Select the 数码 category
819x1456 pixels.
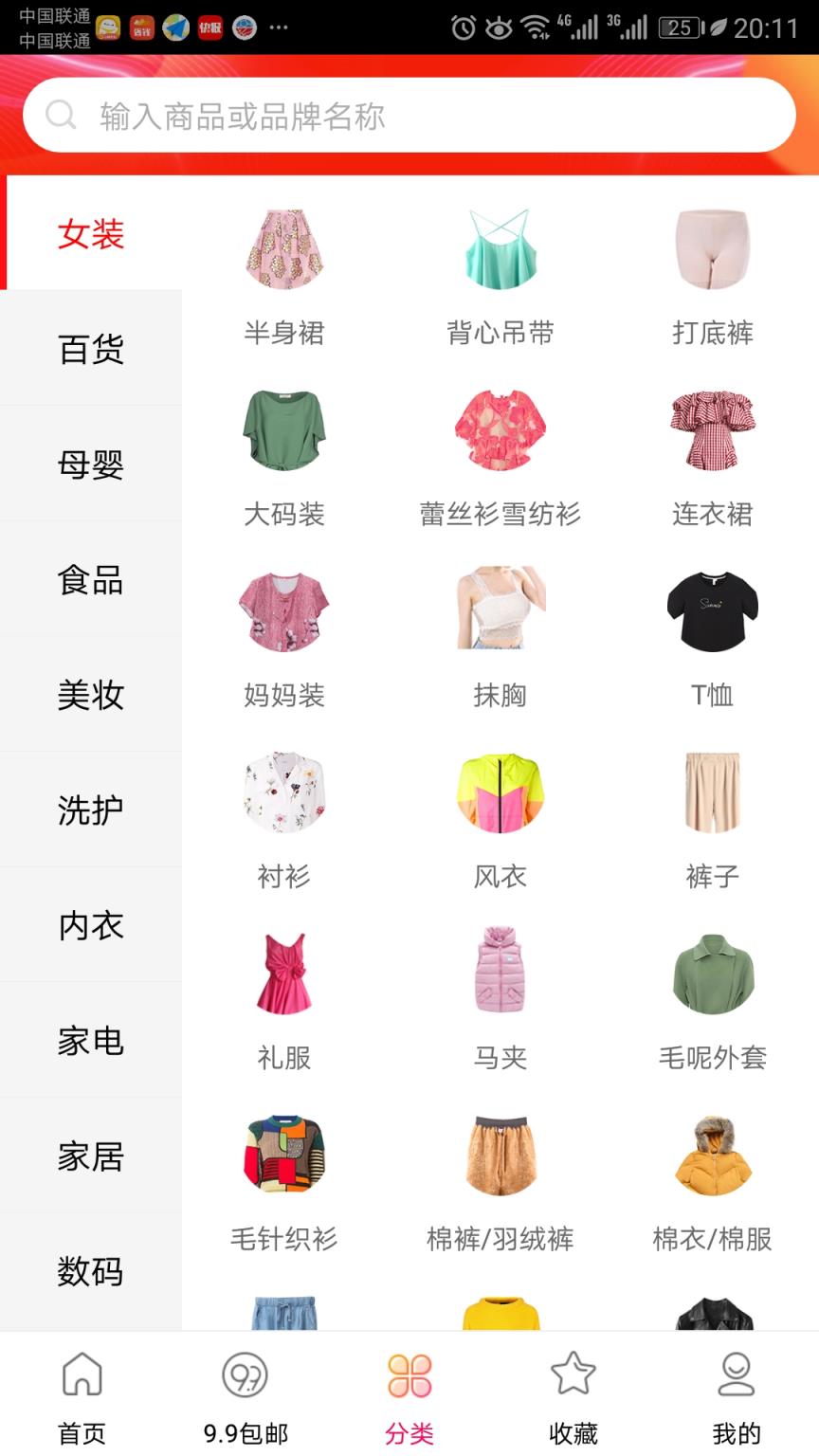(92, 1274)
